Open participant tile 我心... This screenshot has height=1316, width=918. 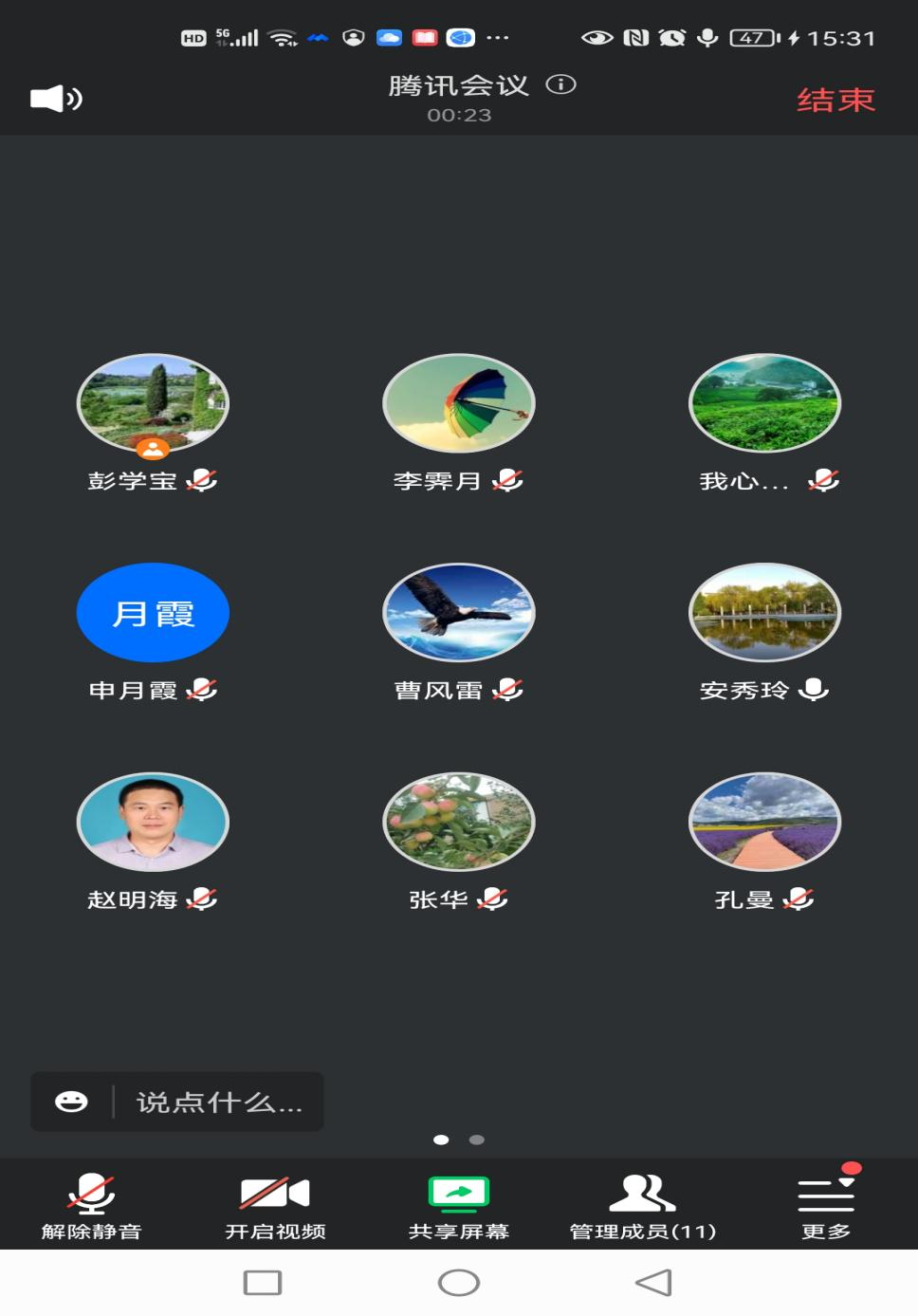pos(764,403)
